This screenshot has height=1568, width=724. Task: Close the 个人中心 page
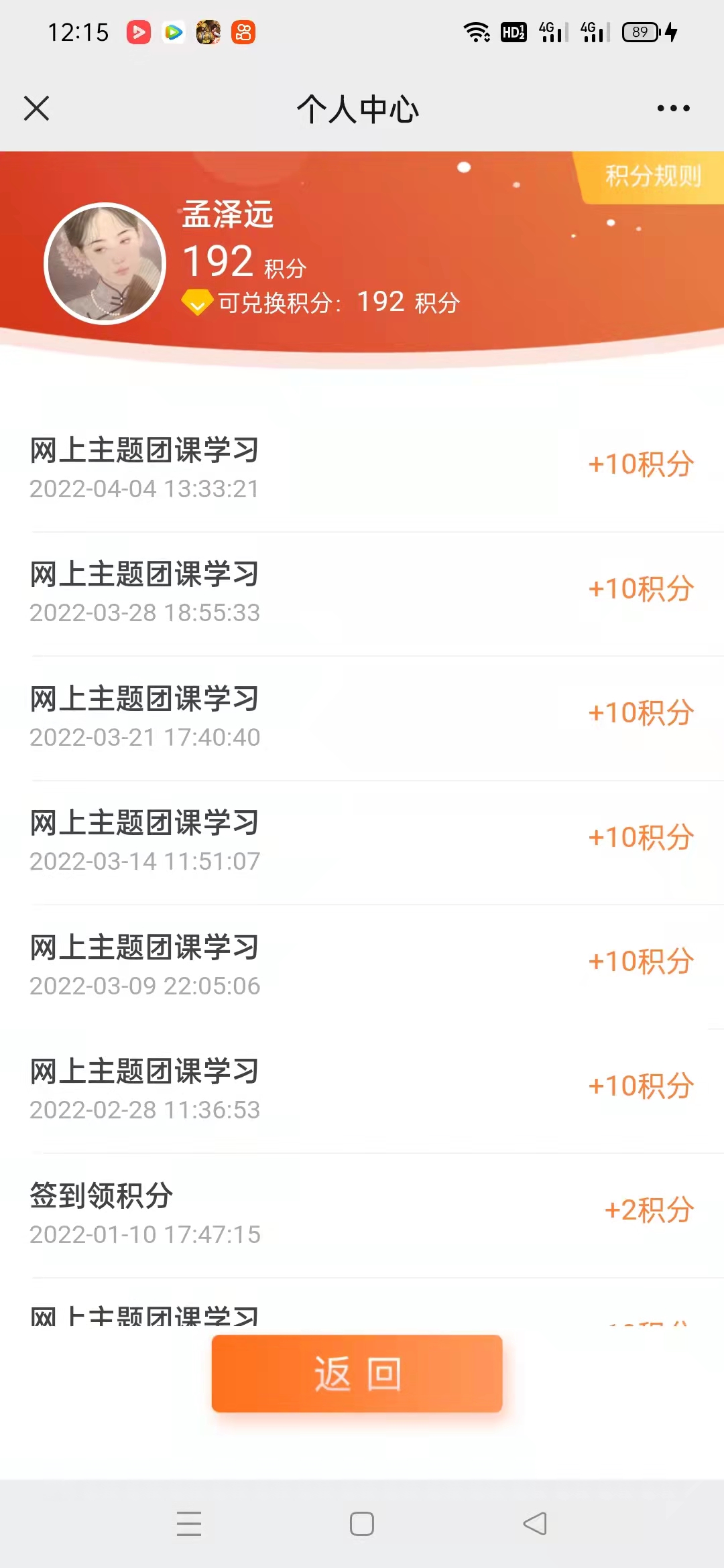[37, 108]
